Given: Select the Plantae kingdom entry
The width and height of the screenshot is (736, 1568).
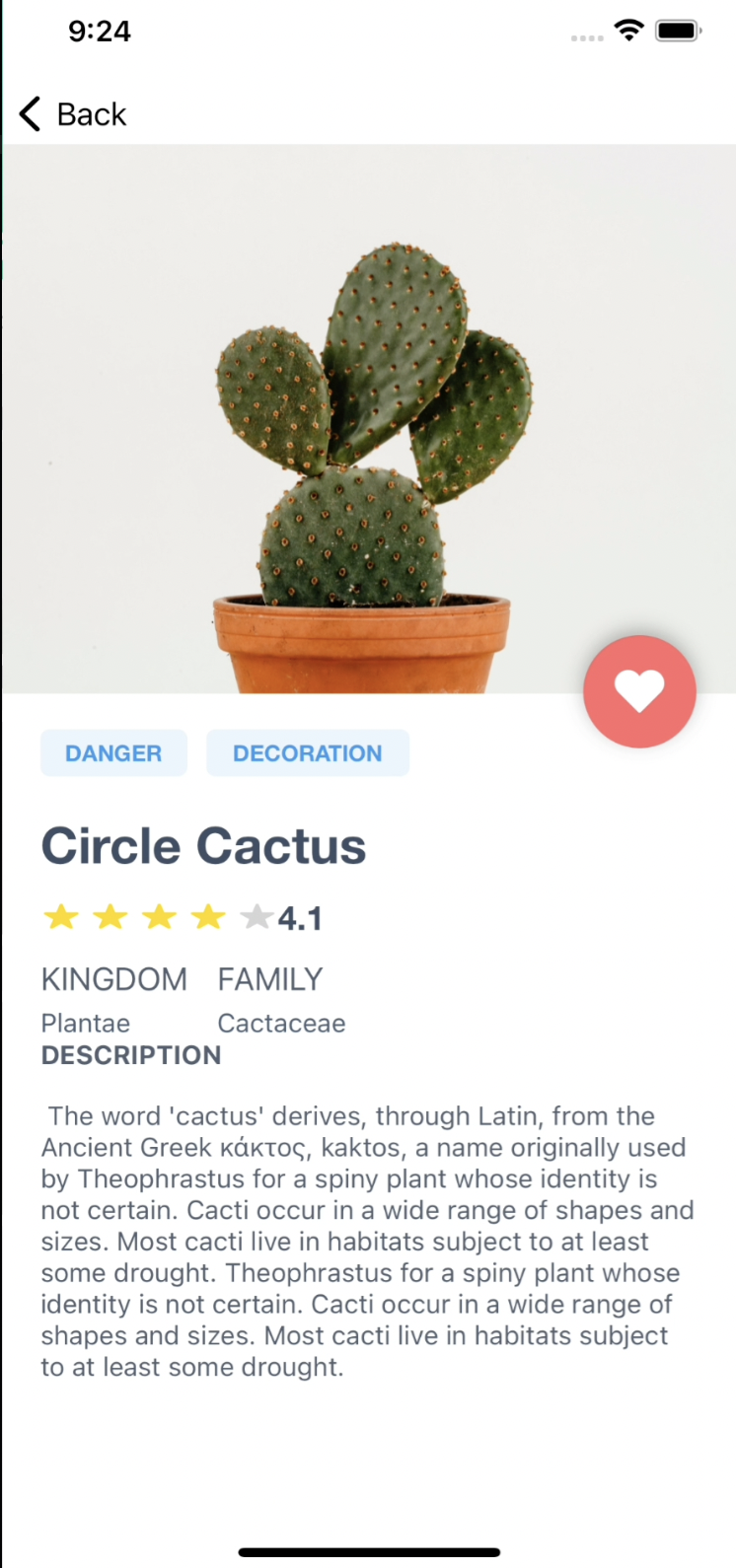Looking at the screenshot, I should [85, 1023].
